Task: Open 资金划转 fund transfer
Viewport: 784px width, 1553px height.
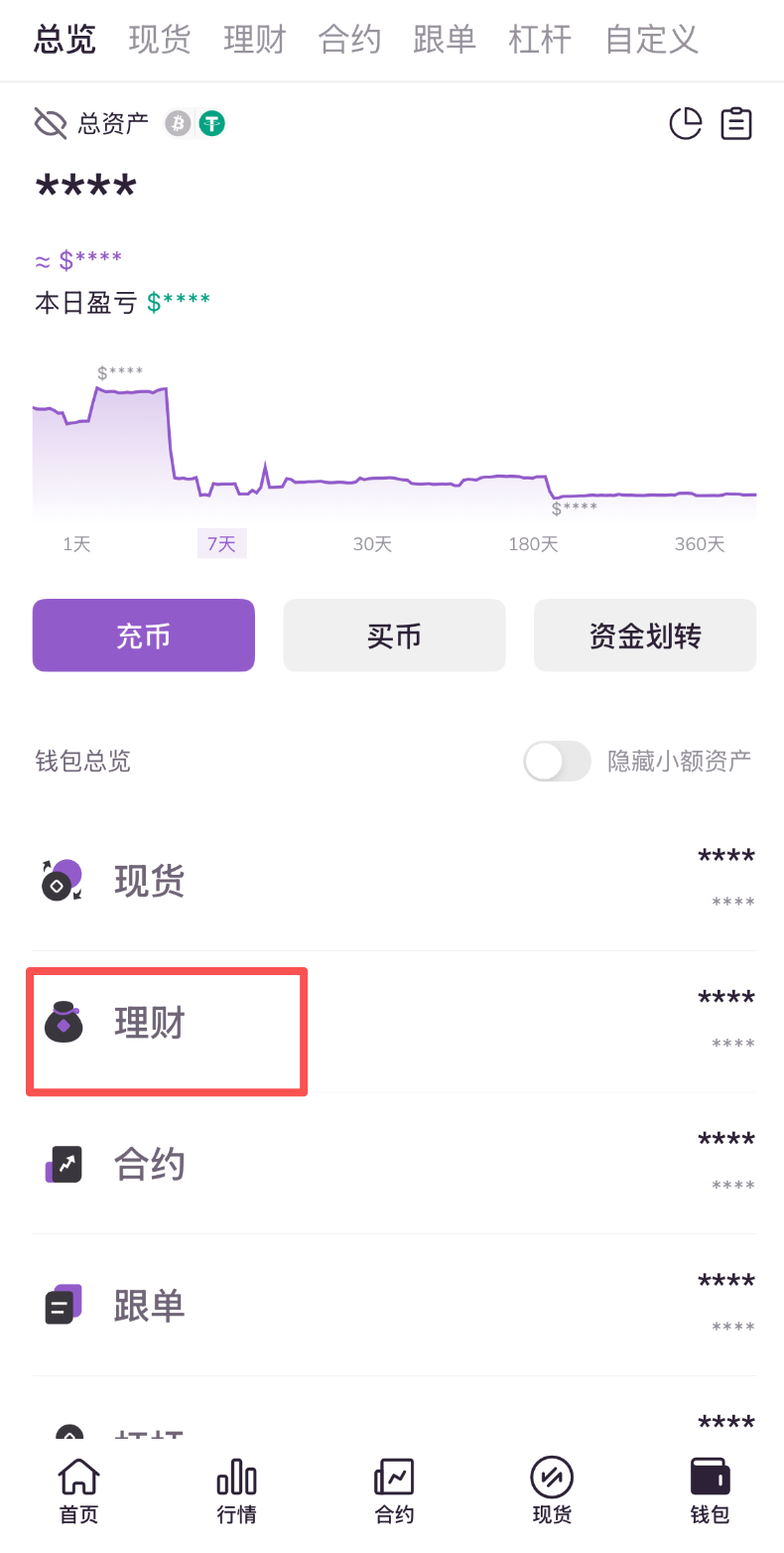Action: pyautogui.click(x=645, y=635)
